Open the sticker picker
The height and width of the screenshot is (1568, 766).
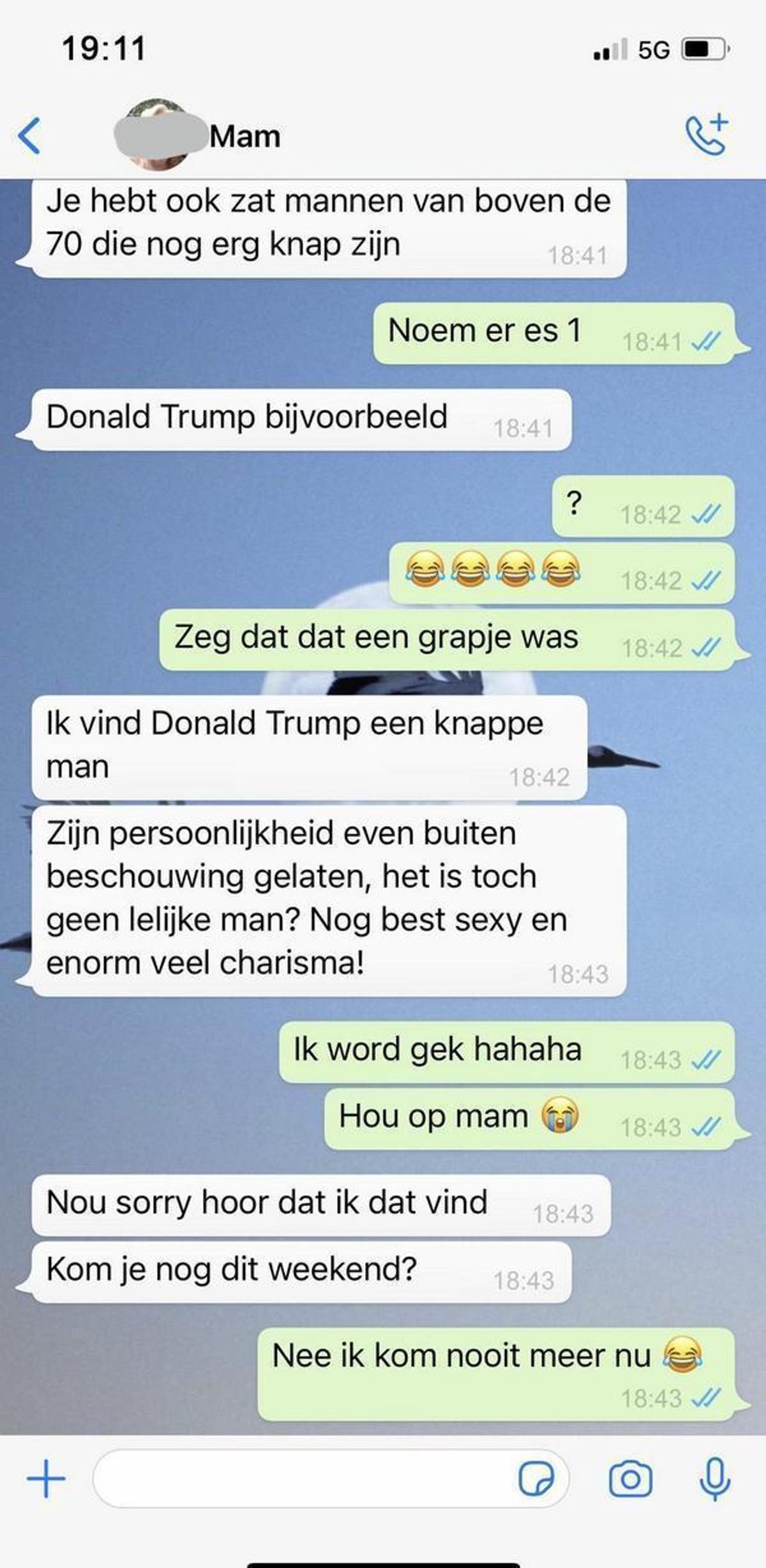[536, 1479]
